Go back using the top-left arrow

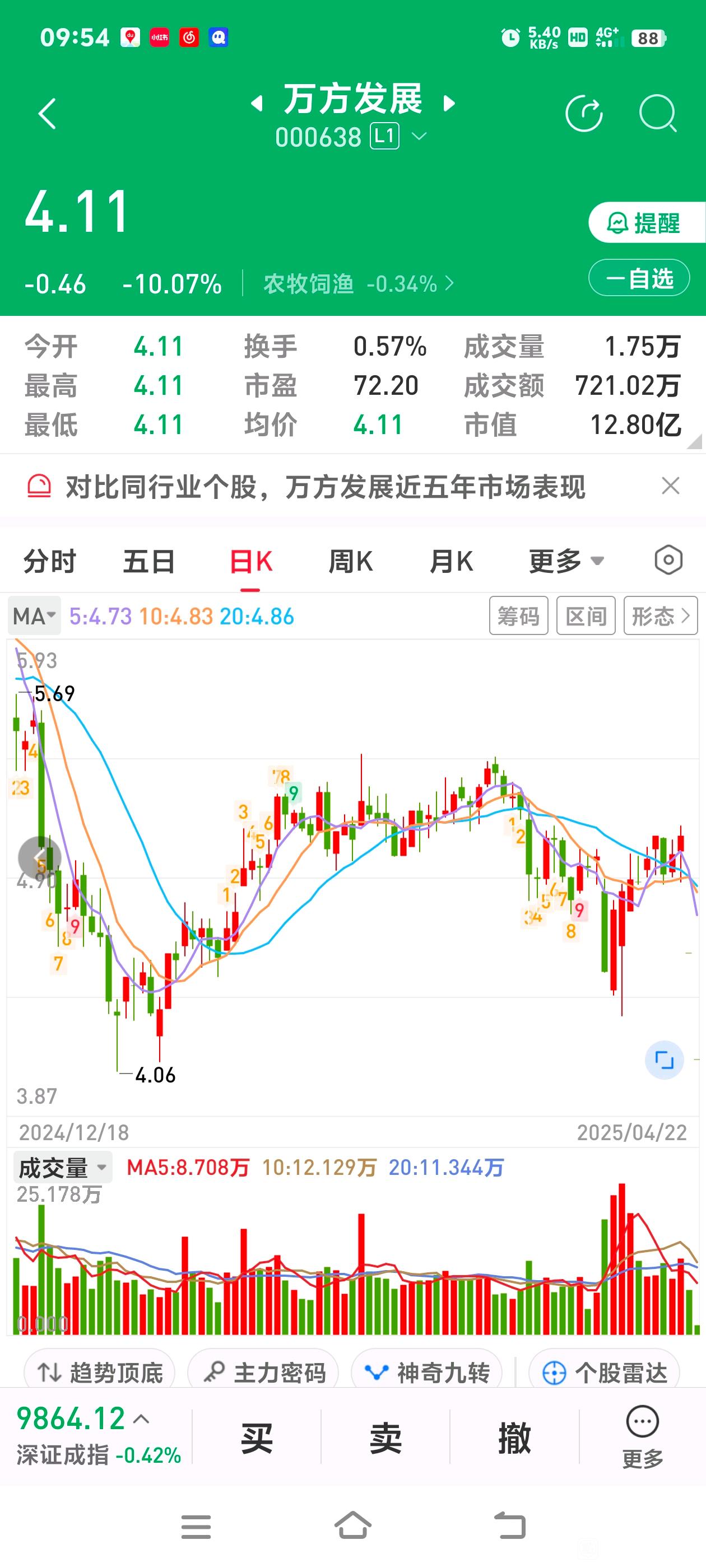point(47,114)
